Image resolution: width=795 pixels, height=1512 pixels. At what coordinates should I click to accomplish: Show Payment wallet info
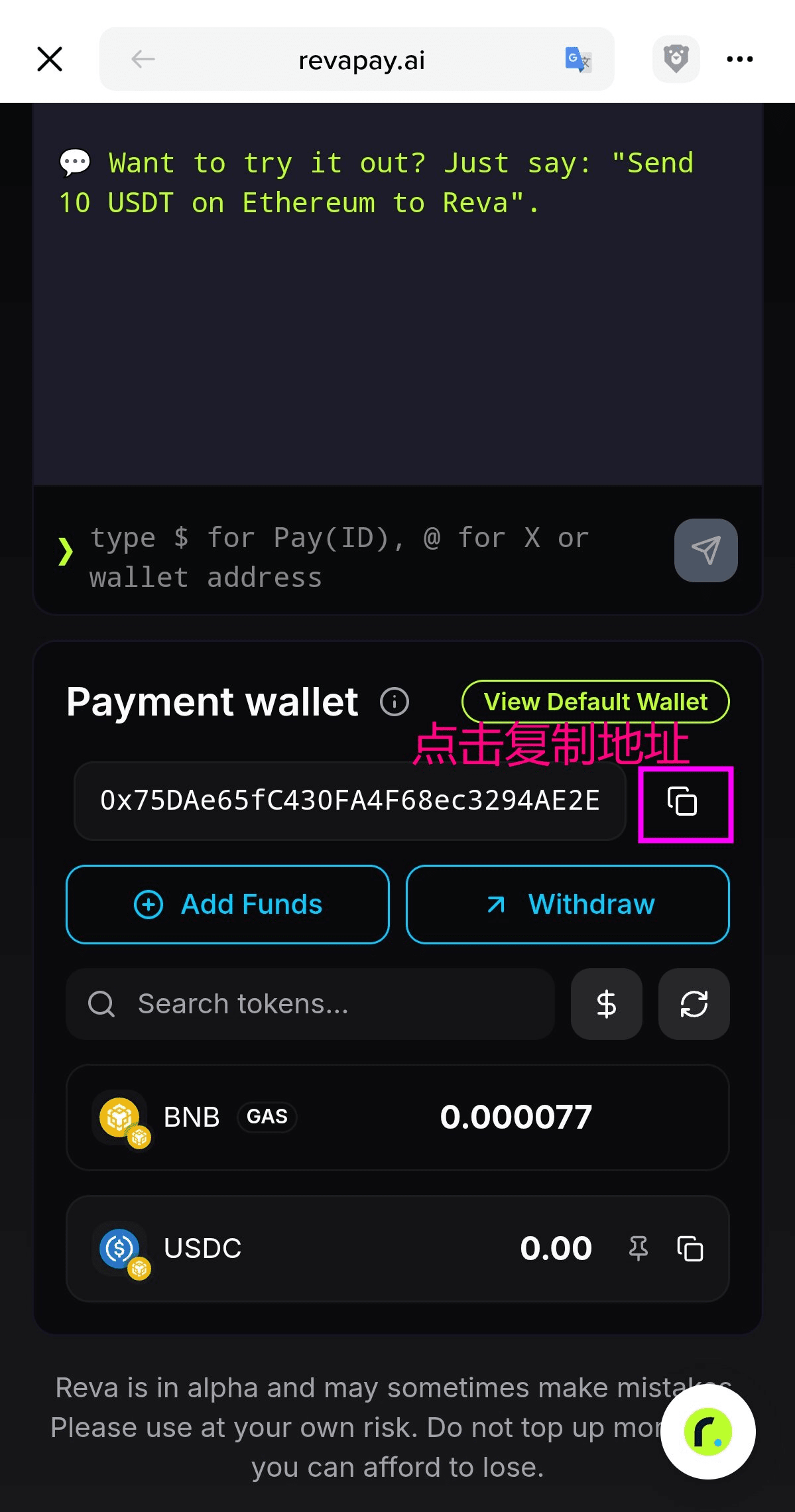[395, 702]
